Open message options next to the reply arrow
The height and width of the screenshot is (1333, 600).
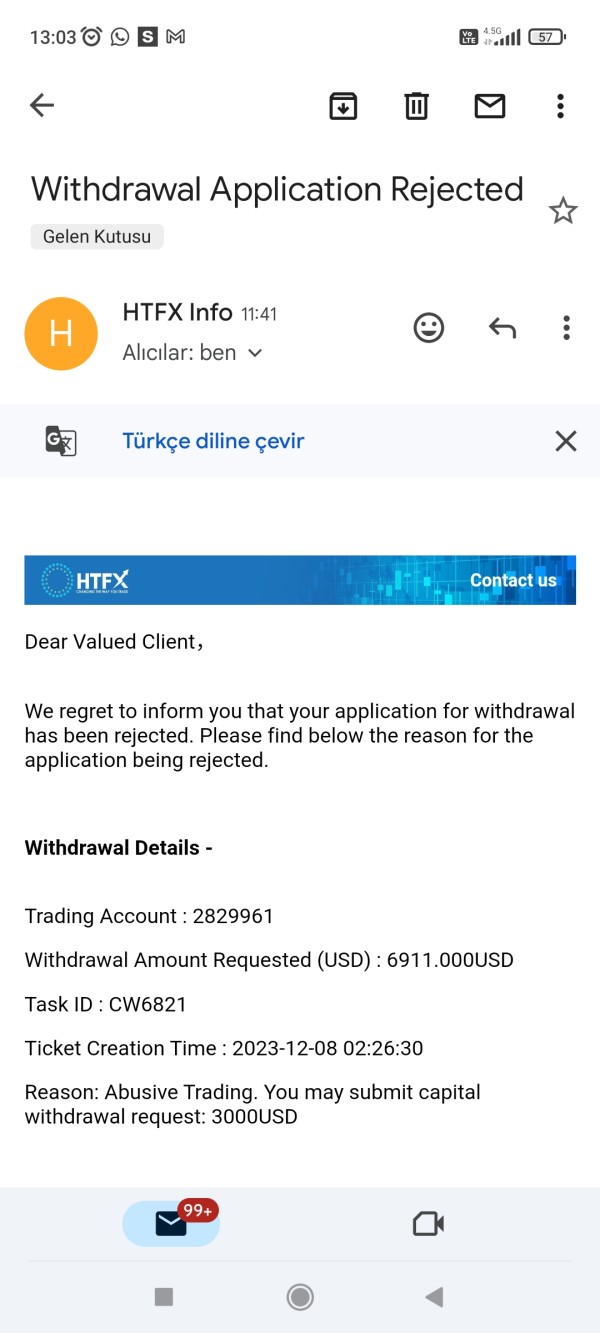[x=566, y=328]
